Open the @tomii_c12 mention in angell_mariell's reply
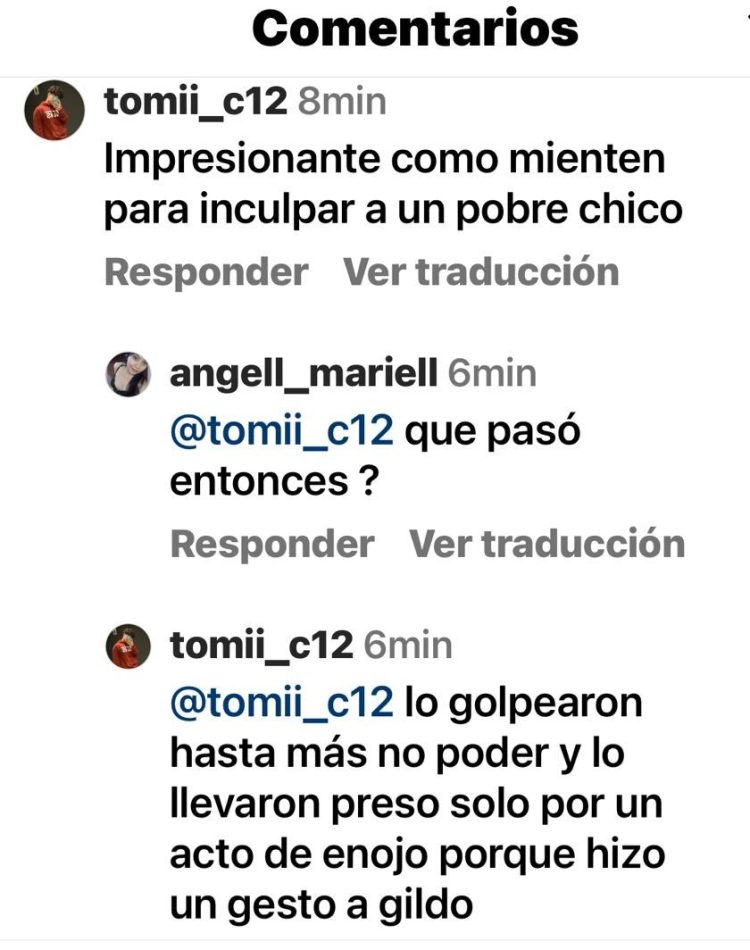Screen dimensions: 750x950 [283, 432]
